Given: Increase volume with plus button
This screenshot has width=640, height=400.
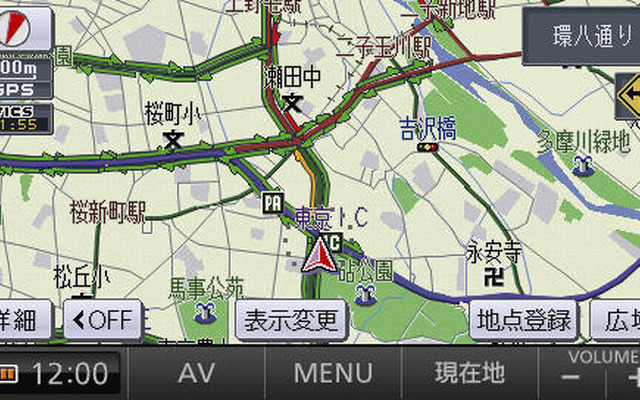Looking at the screenshot, I should pos(632,380).
